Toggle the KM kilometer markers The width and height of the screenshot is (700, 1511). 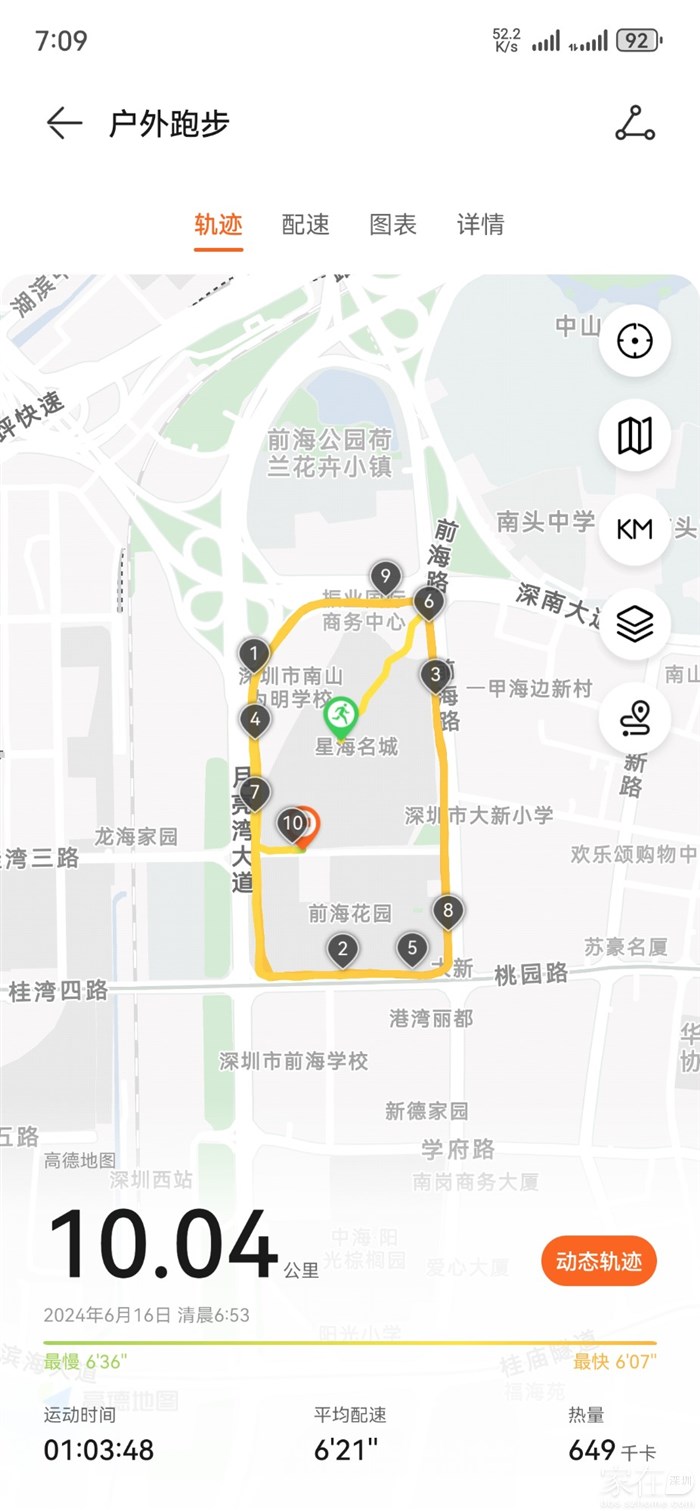click(x=634, y=529)
